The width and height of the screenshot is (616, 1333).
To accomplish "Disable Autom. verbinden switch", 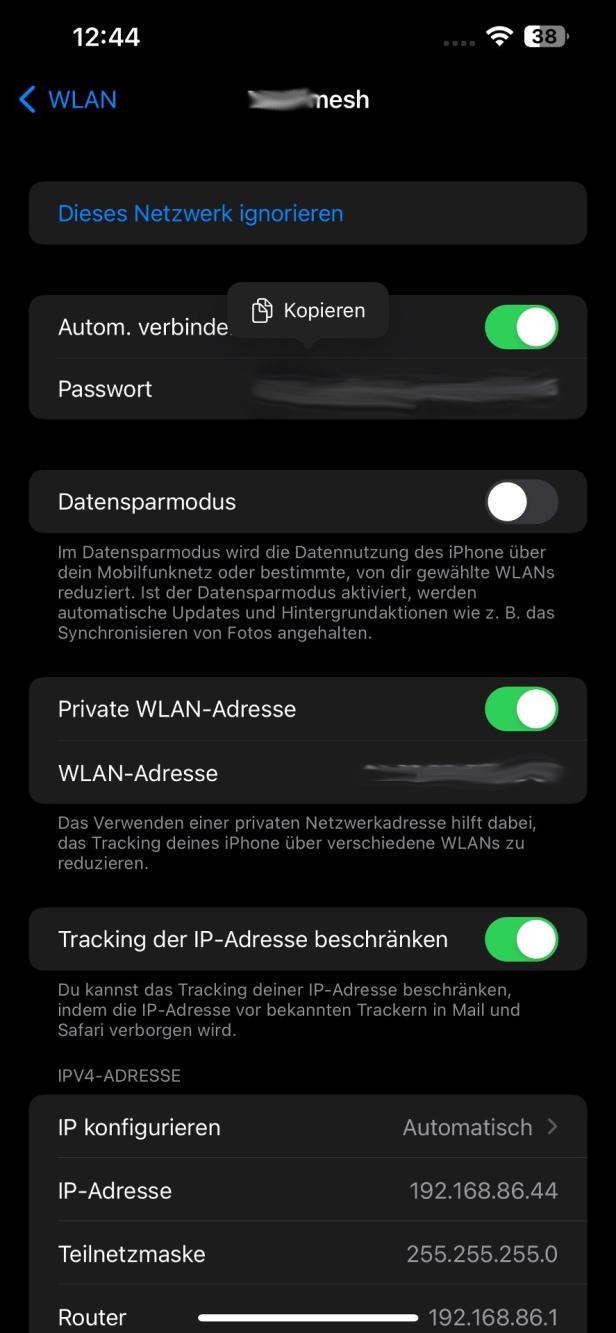I will (521, 327).
